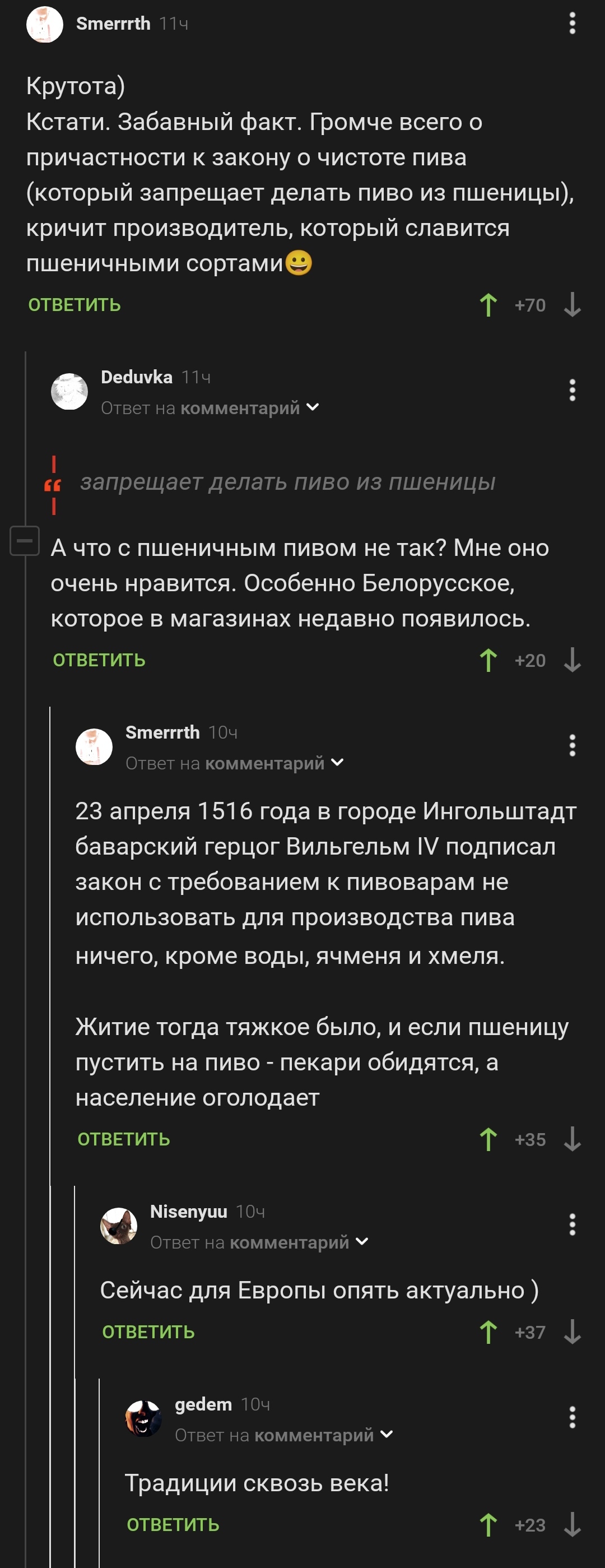Screen dimensions: 605x1568
Task: Open overflow menu on Deduvka's comment
Action: (572, 390)
